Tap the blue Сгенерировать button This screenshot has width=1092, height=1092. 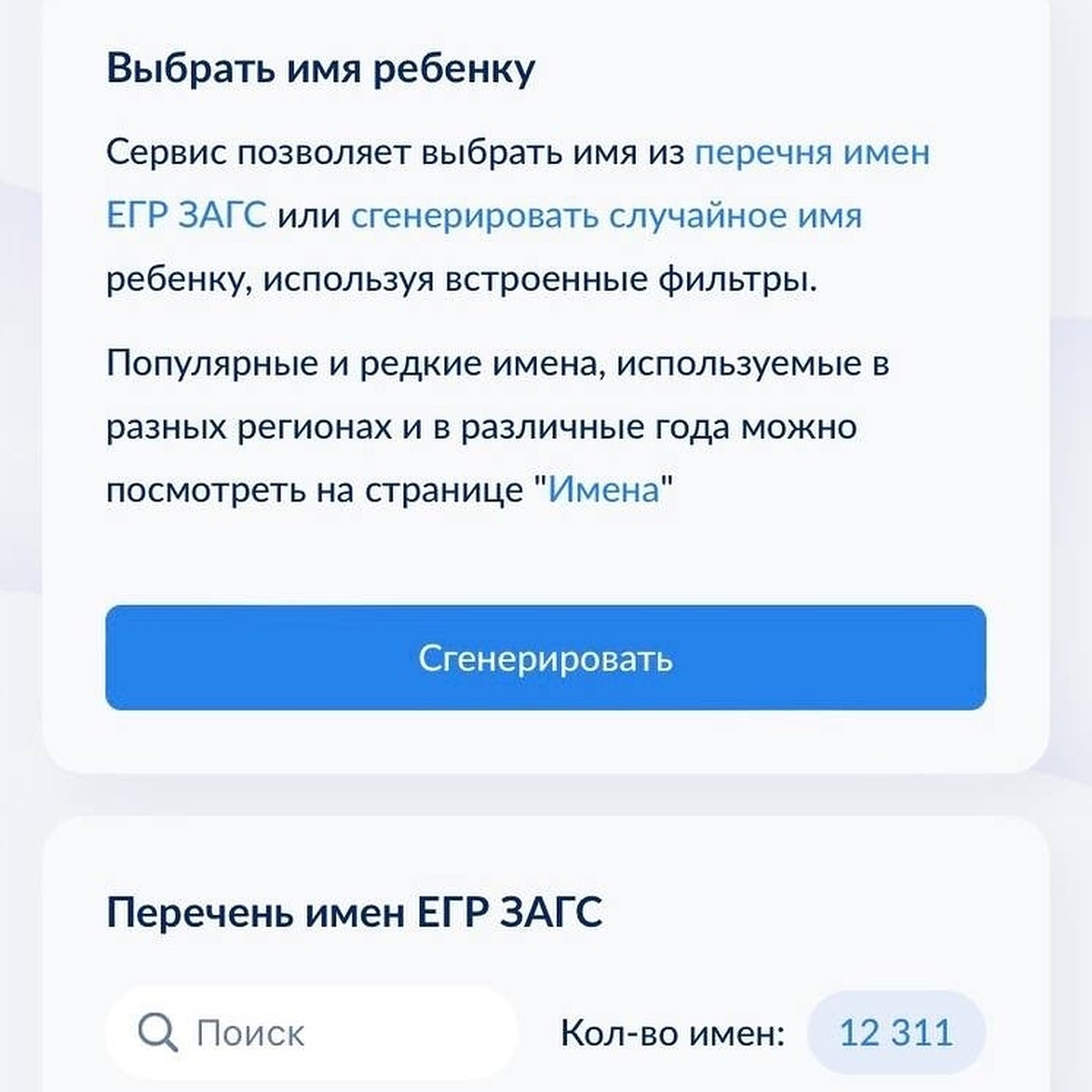(545, 657)
